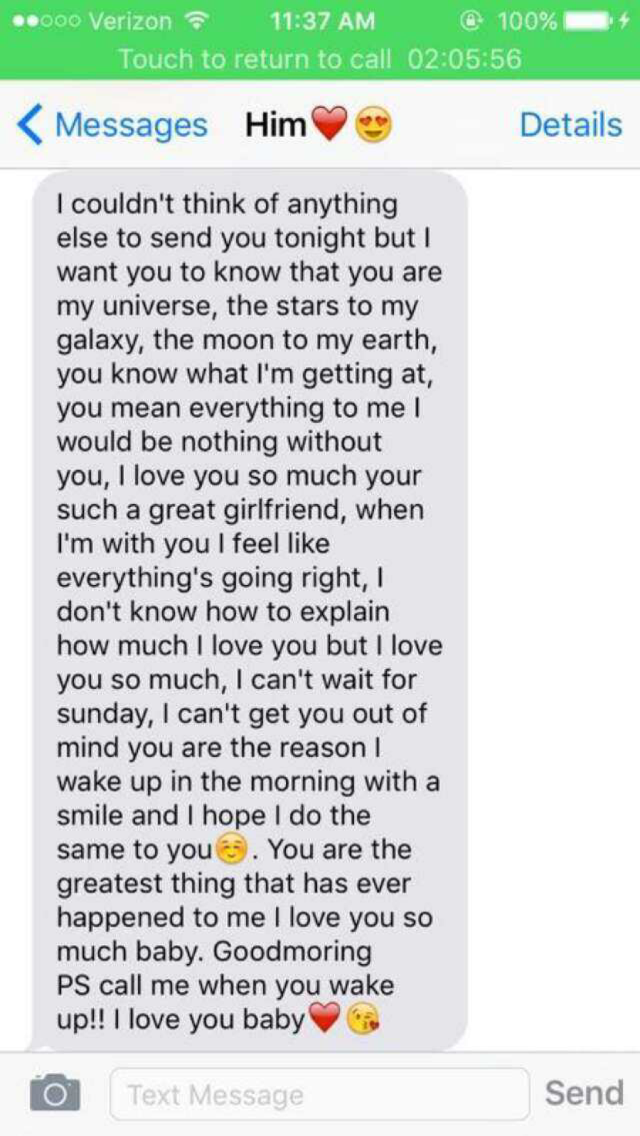The image size is (640, 1136).
Task: Tap the green bar to return to call
Action: click(x=320, y=59)
